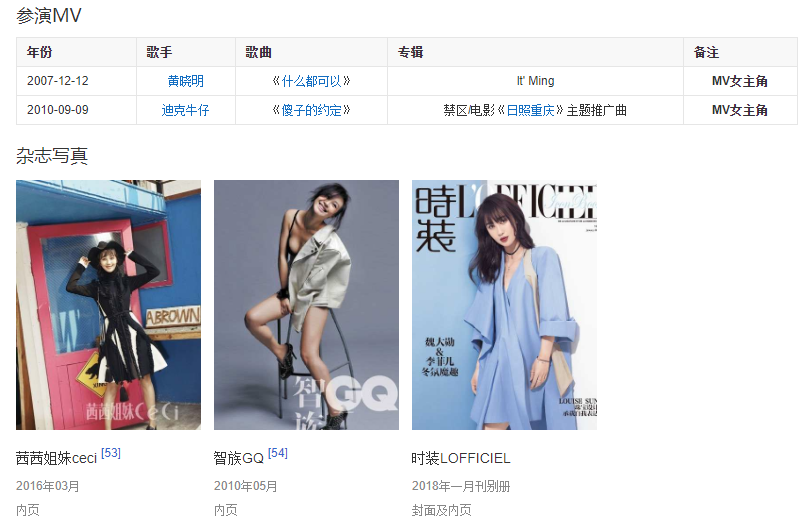The height and width of the screenshot is (523, 811).
Task: Open reference 53 beside 茜茜姐妹ceci
Action: (111, 454)
